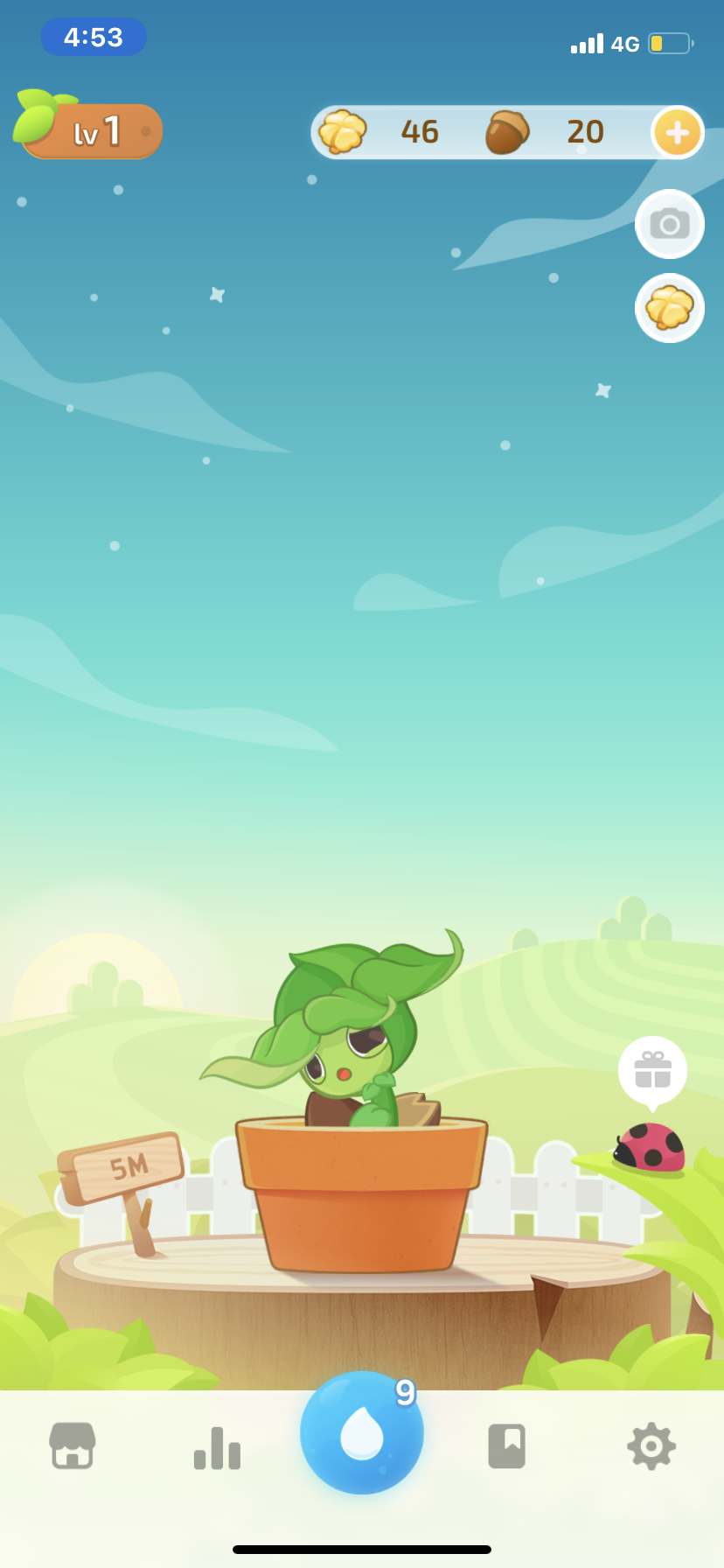Claim the gift above the ladybug
The height and width of the screenshot is (1568, 724).
click(x=652, y=1069)
